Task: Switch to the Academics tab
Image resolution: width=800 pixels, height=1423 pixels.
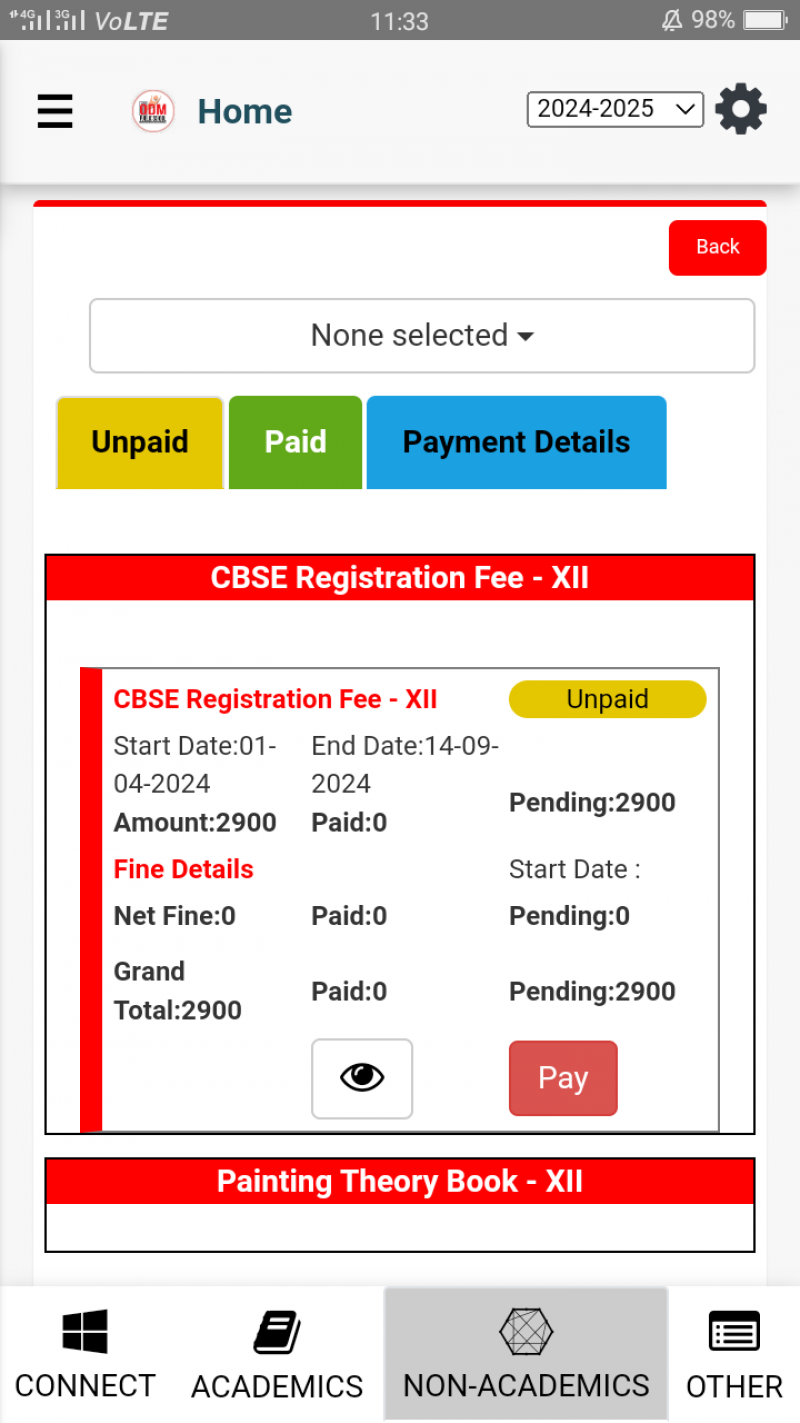Action: 277,1355
